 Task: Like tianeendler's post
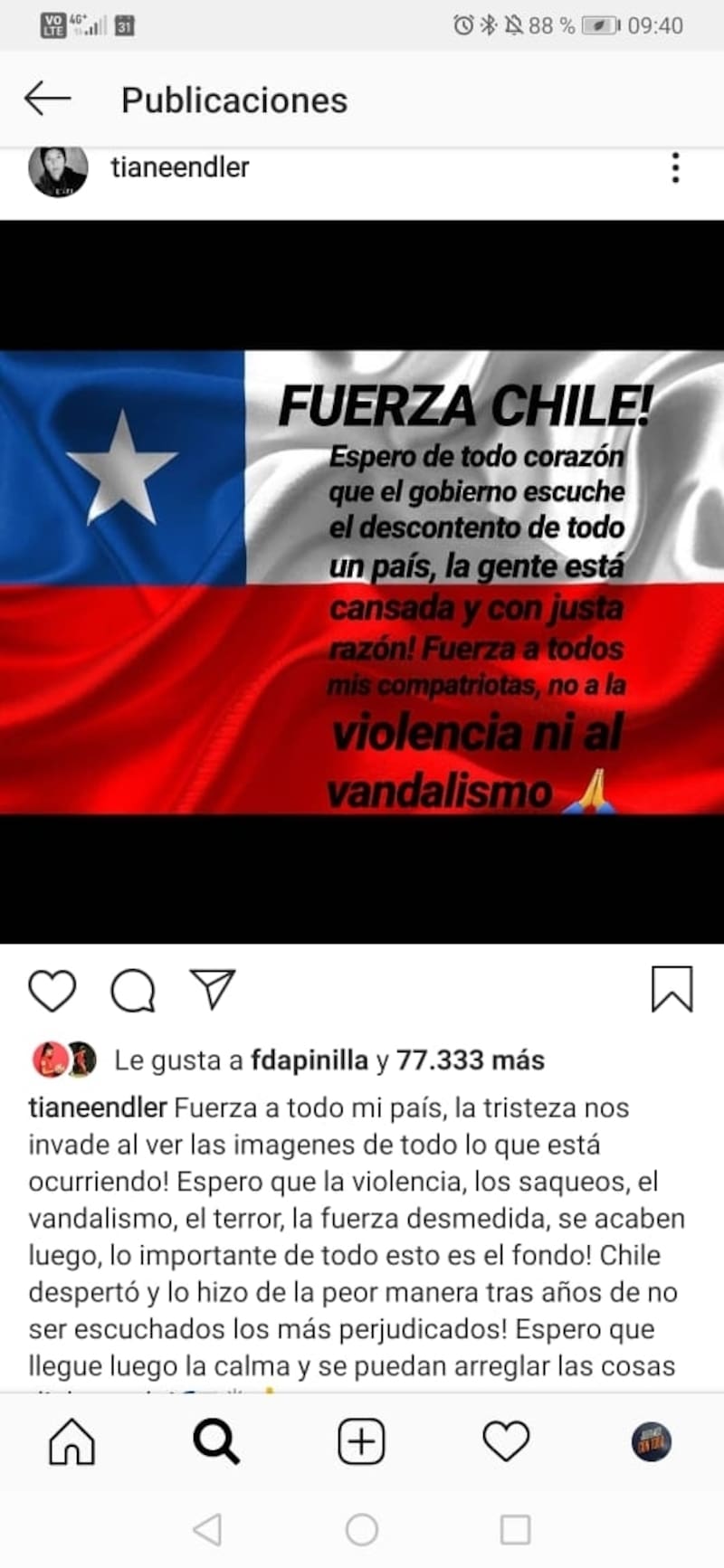pyautogui.click(x=52, y=990)
